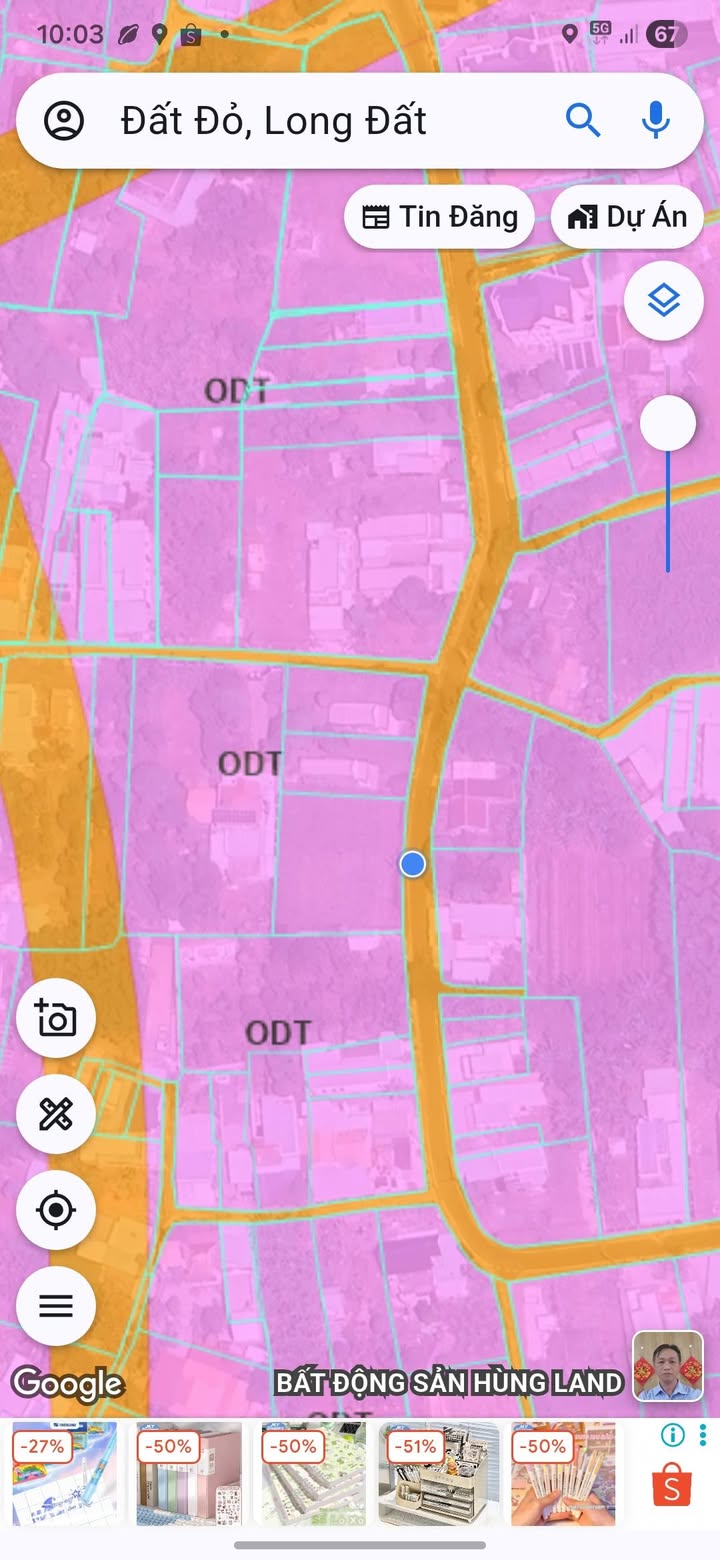Center the map on my location
This screenshot has height=1560, width=720.
tap(56, 1210)
